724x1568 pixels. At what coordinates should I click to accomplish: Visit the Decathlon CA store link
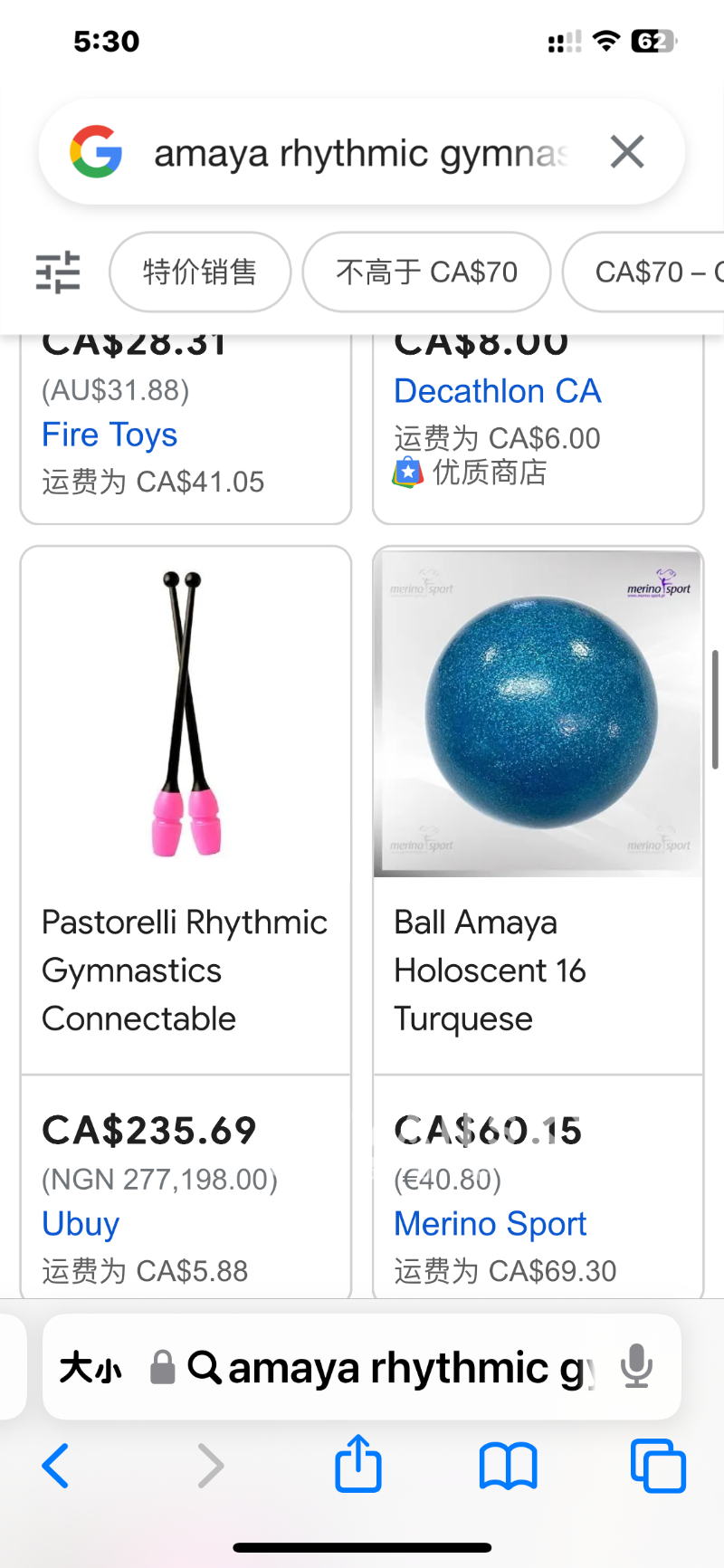(497, 391)
